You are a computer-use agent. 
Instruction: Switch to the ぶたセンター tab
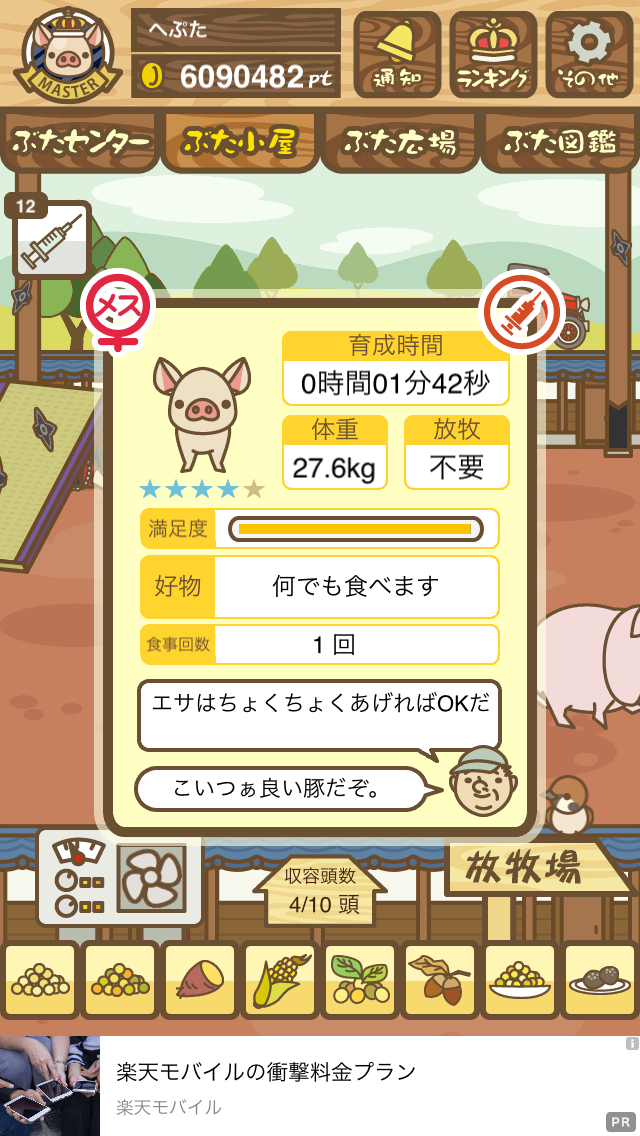point(80,143)
